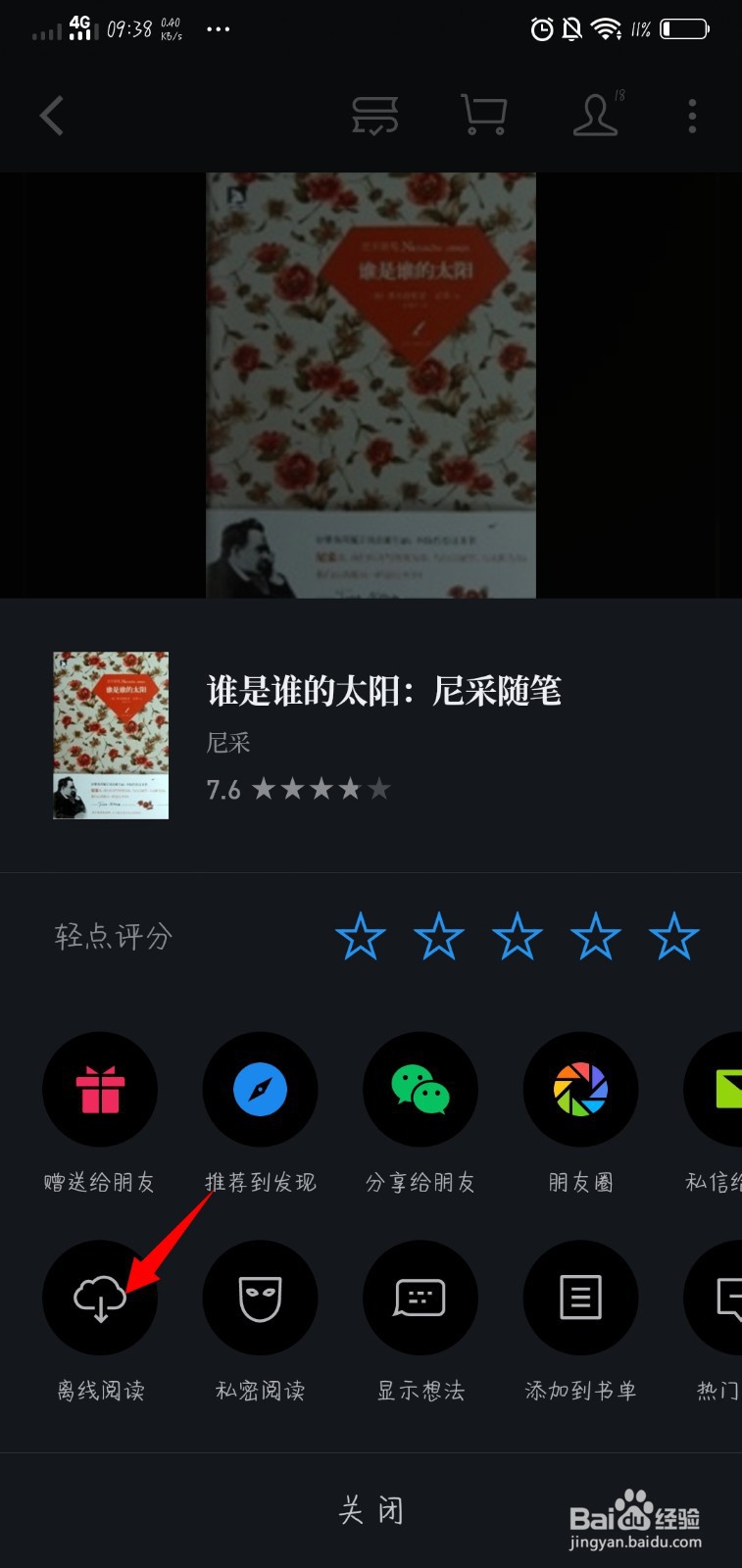Share via the 分享给朋友 WeChat icon

pyautogui.click(x=420, y=1089)
